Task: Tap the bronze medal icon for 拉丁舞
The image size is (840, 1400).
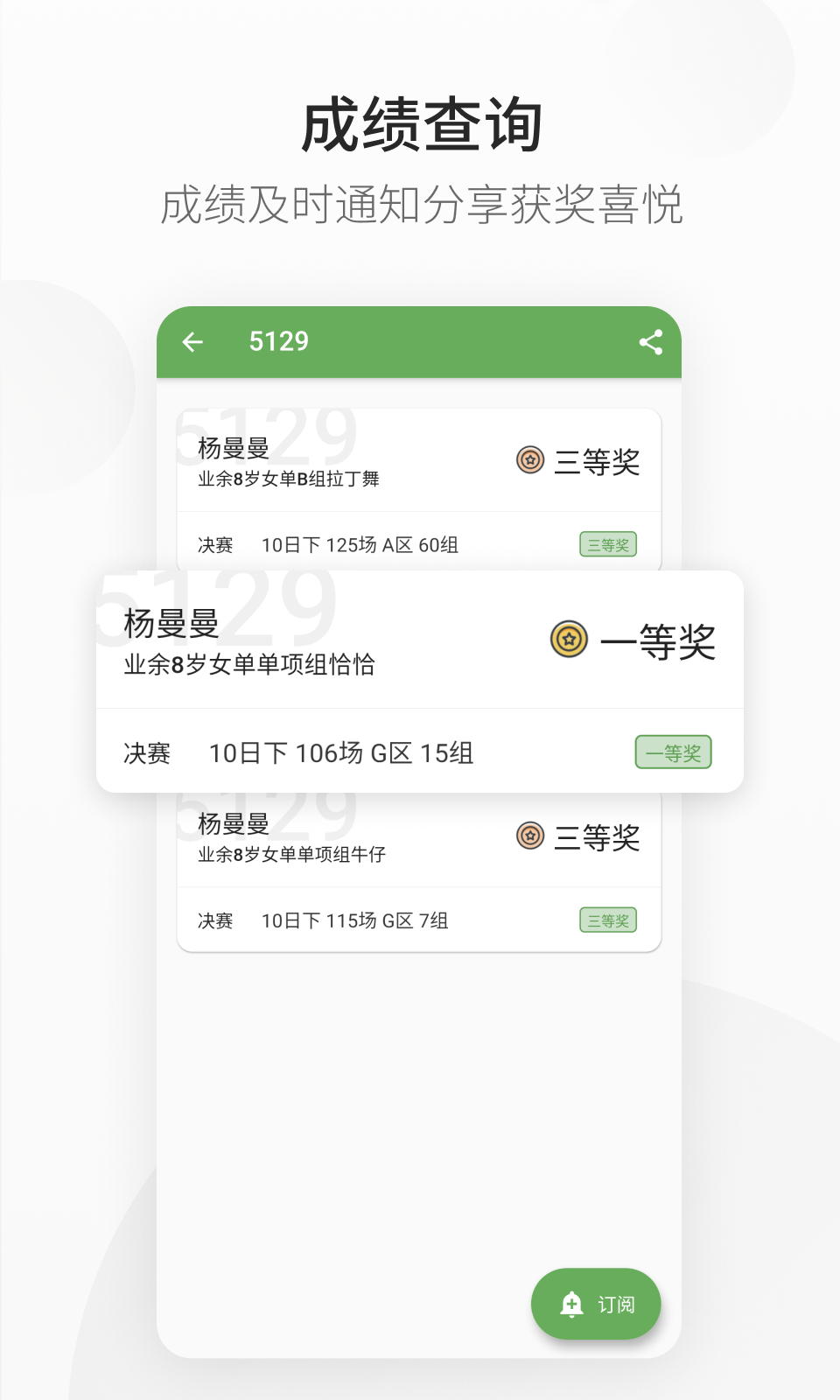Action: (x=528, y=460)
